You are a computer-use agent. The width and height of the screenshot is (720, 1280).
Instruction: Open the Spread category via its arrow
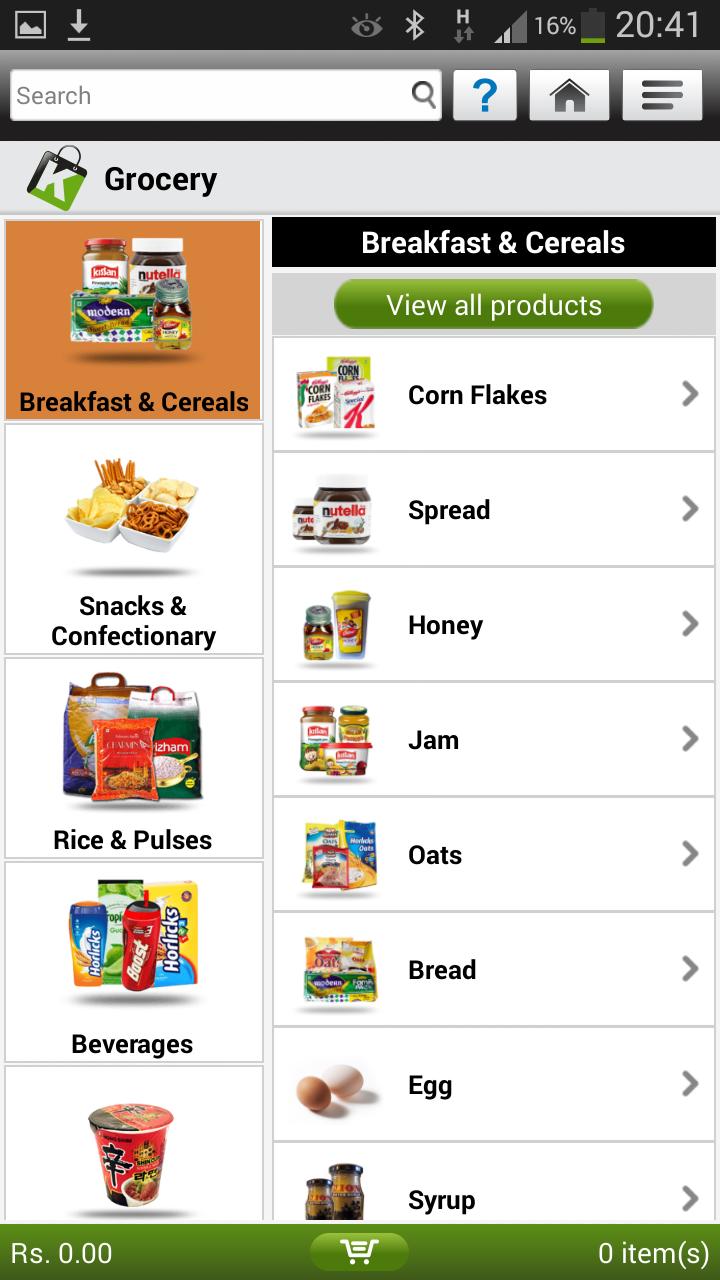[x=690, y=509]
